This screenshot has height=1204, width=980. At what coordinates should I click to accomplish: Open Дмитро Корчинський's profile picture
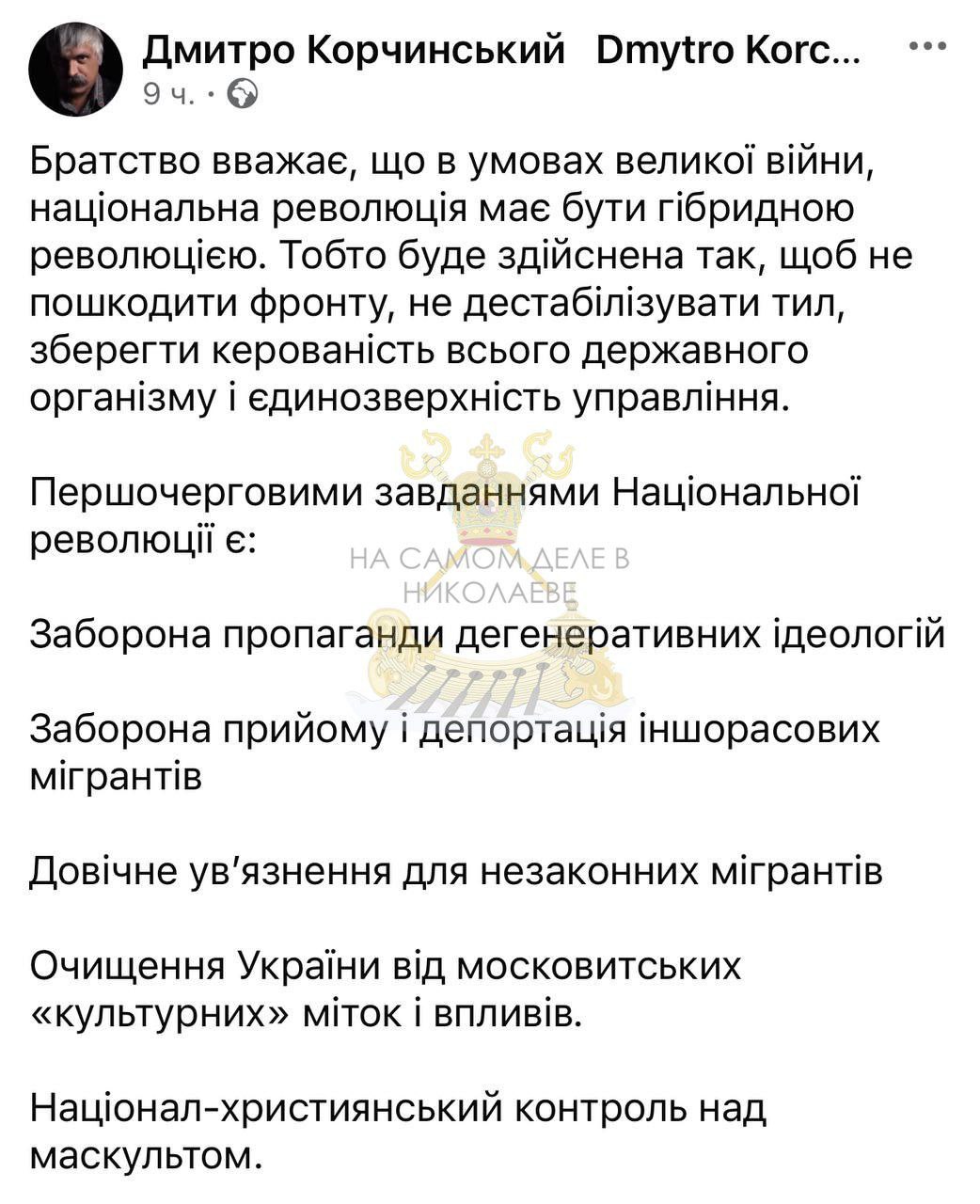coord(74,69)
